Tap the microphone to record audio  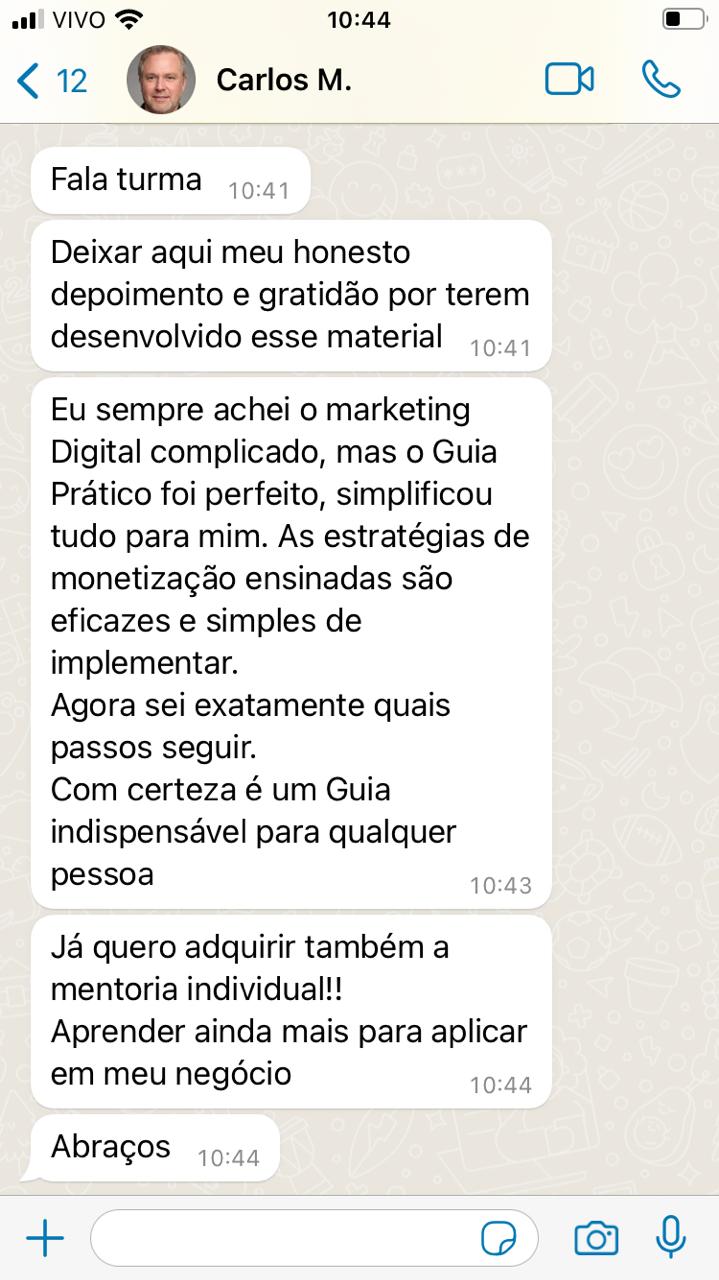[x=671, y=1238]
